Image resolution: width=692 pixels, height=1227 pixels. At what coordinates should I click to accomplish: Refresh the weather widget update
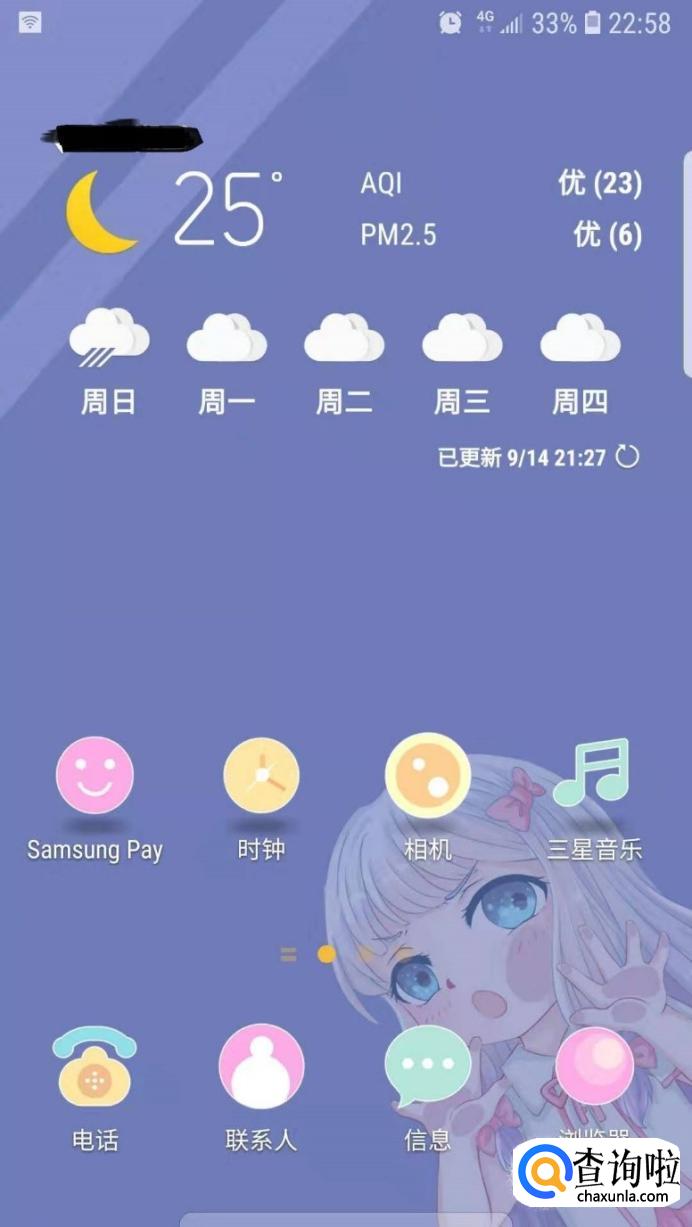[x=627, y=458]
